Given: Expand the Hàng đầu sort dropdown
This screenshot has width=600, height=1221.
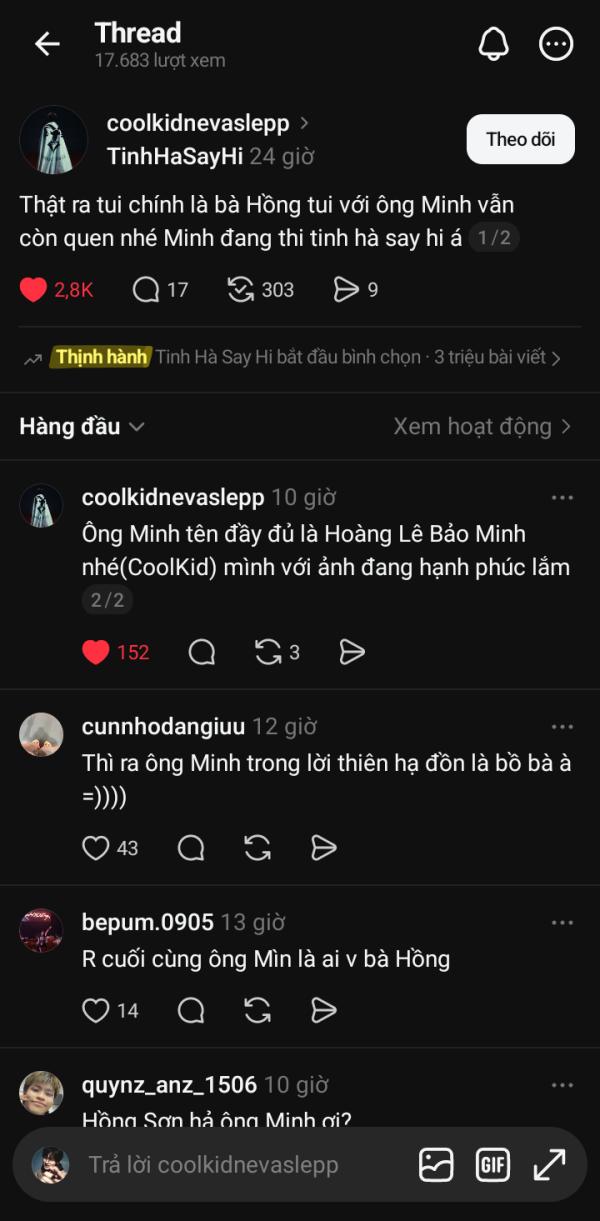Looking at the screenshot, I should (x=82, y=427).
